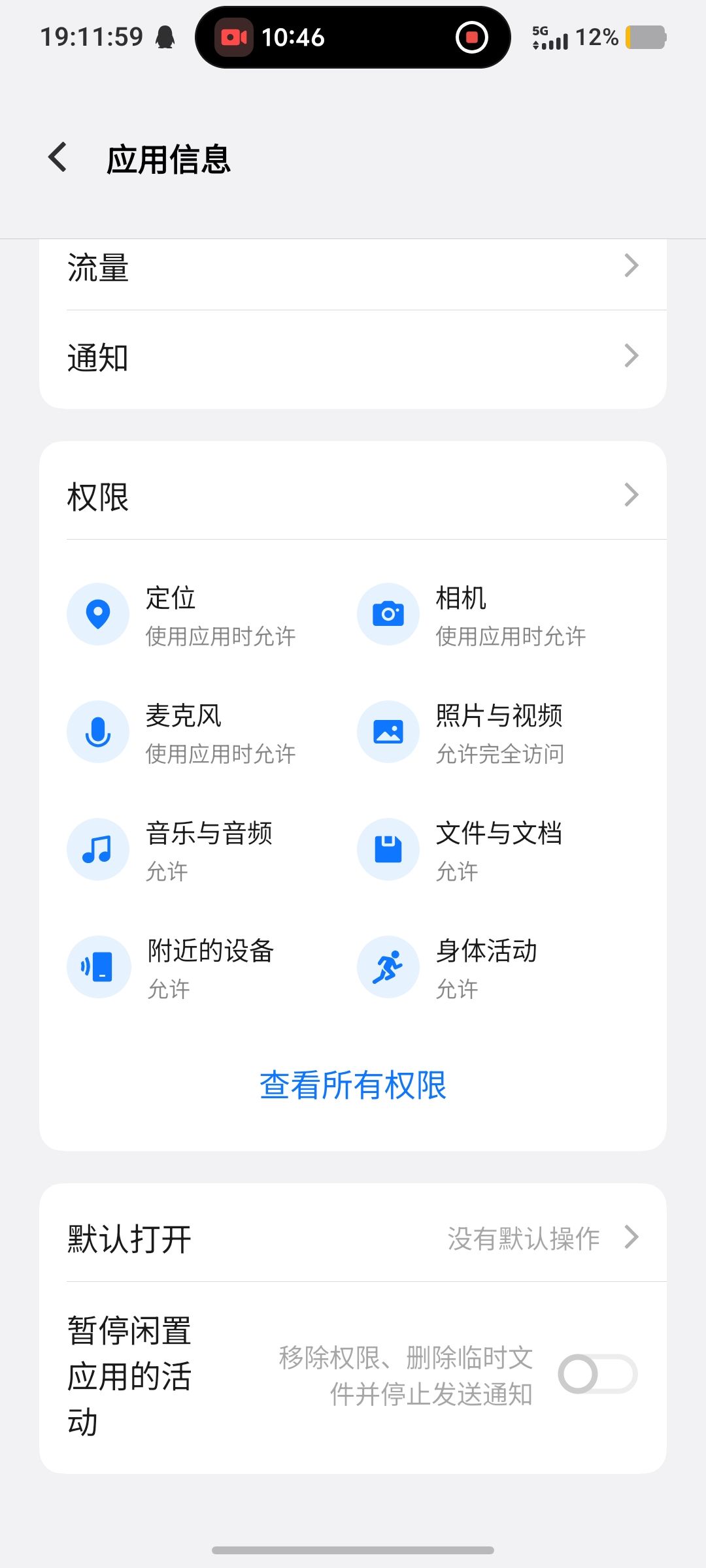Viewport: 706px width, 1568px height.
Task: Open the 附近的设备 nearby devices icon
Action: pos(98,967)
